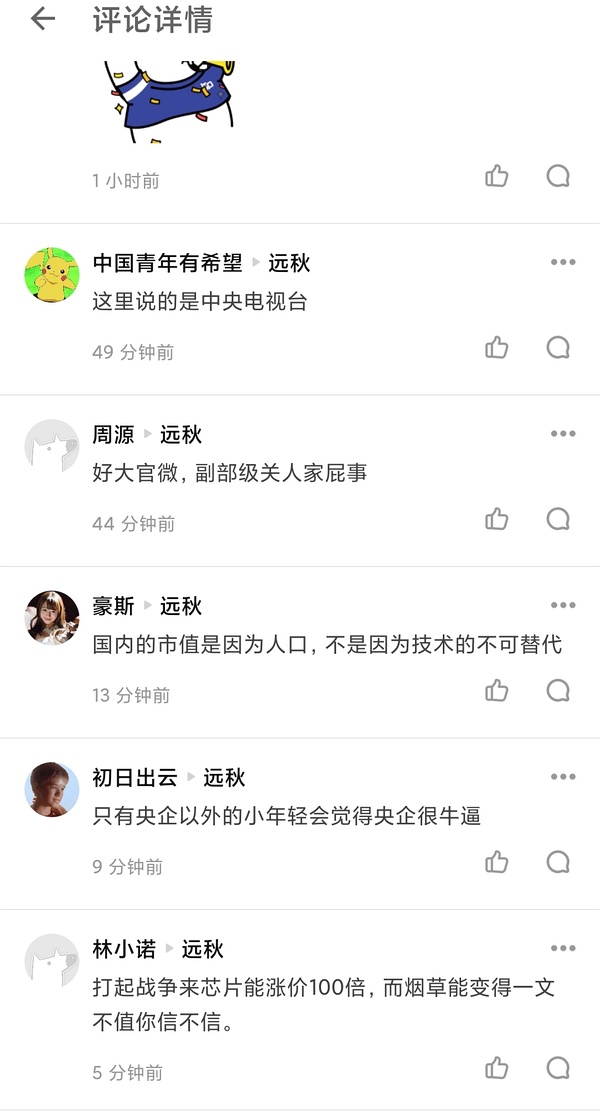Reply to 周源's comment

pos(558,519)
